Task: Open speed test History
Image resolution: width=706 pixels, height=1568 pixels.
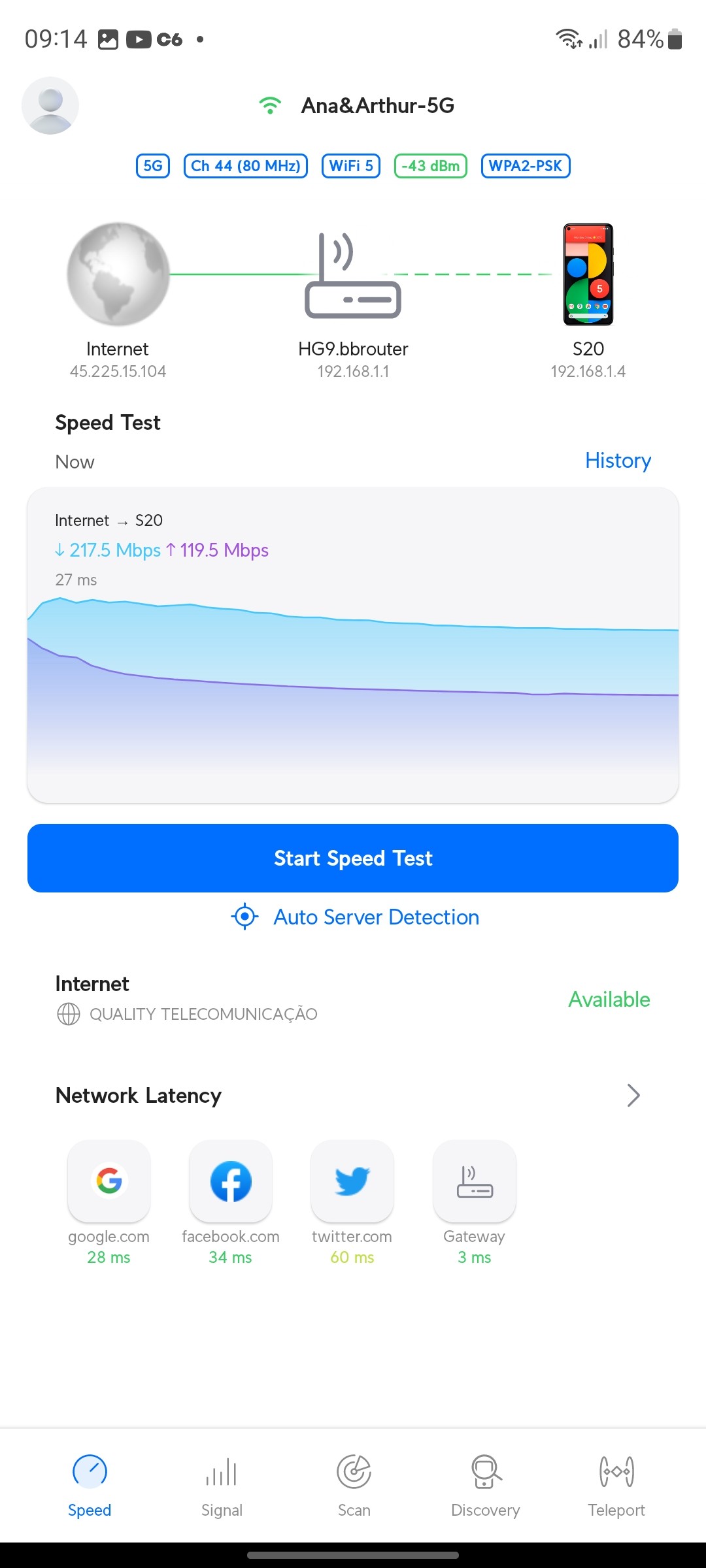Action: 618,461
